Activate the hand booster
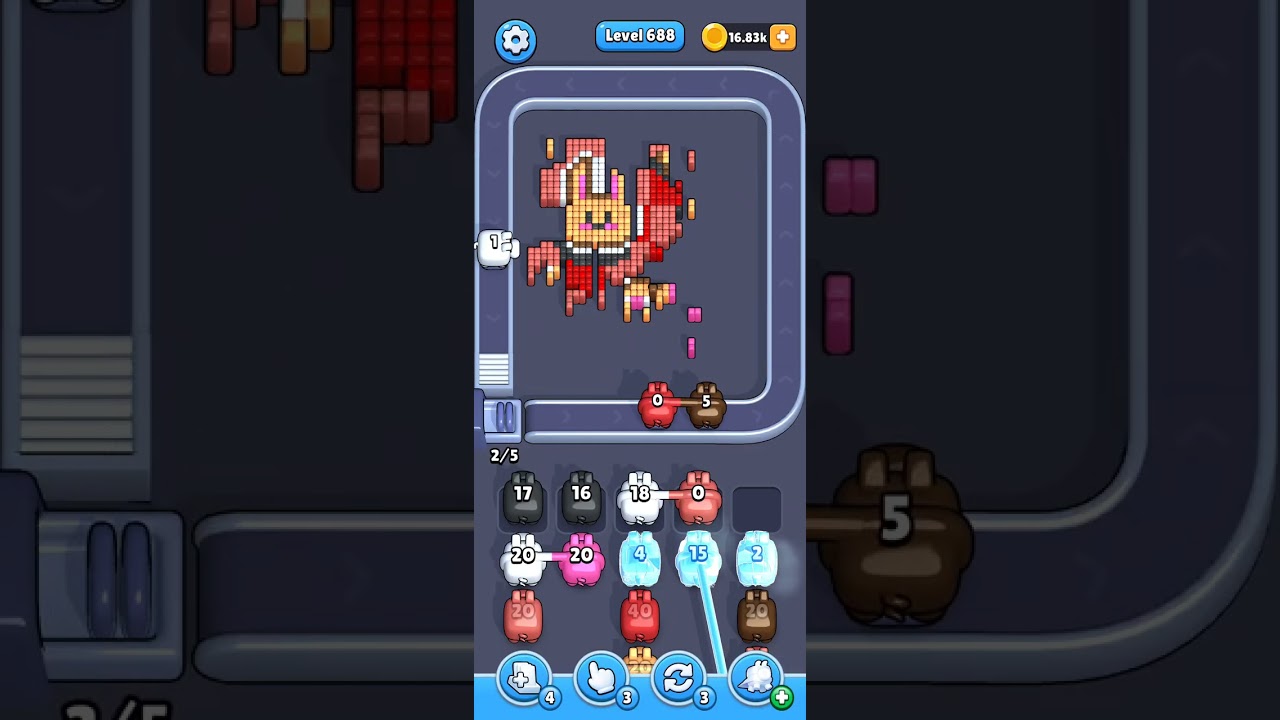The height and width of the screenshot is (720, 1280). pyautogui.click(x=601, y=680)
